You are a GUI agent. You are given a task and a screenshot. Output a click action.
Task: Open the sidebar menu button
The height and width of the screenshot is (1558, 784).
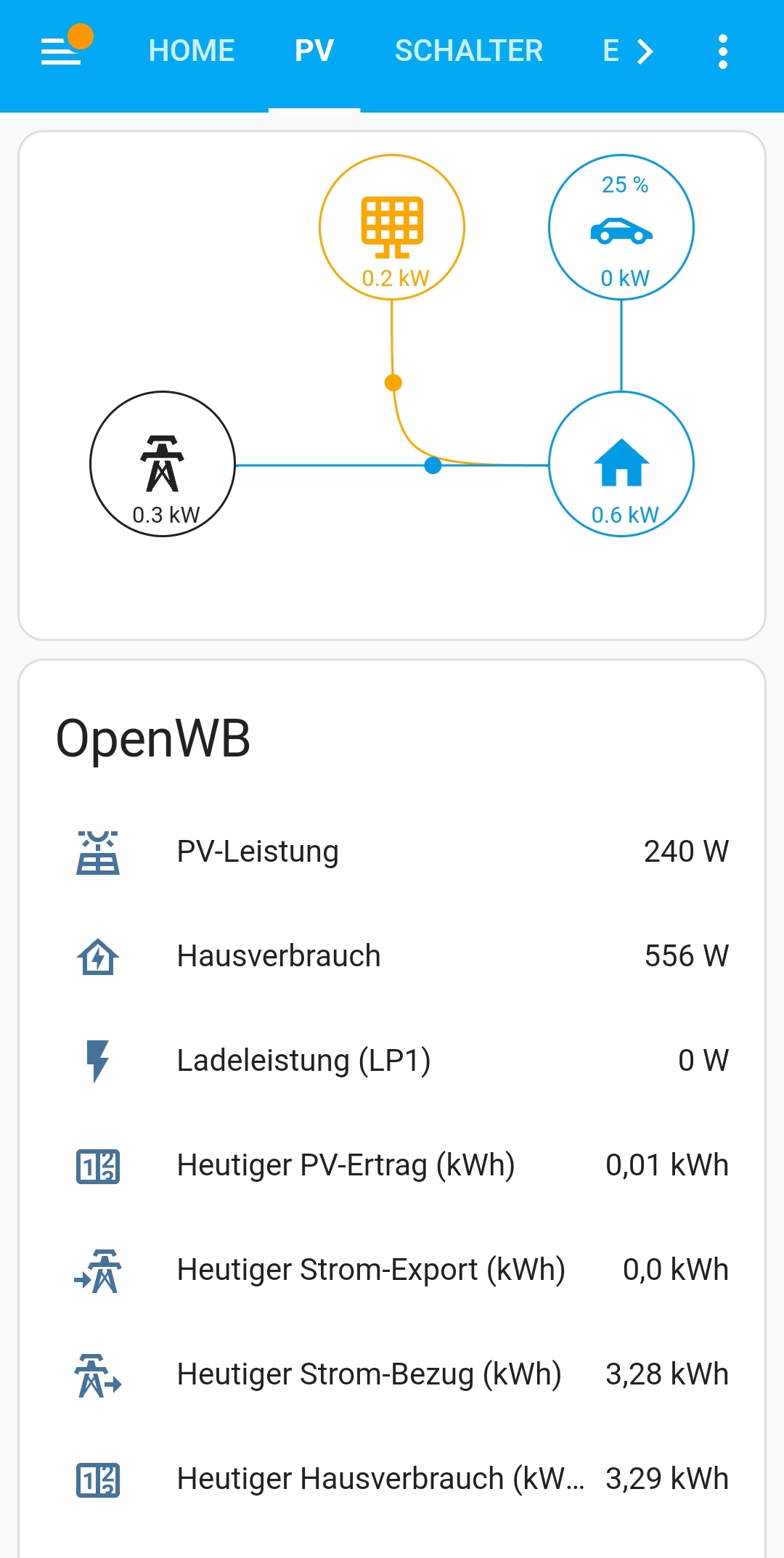tap(61, 51)
